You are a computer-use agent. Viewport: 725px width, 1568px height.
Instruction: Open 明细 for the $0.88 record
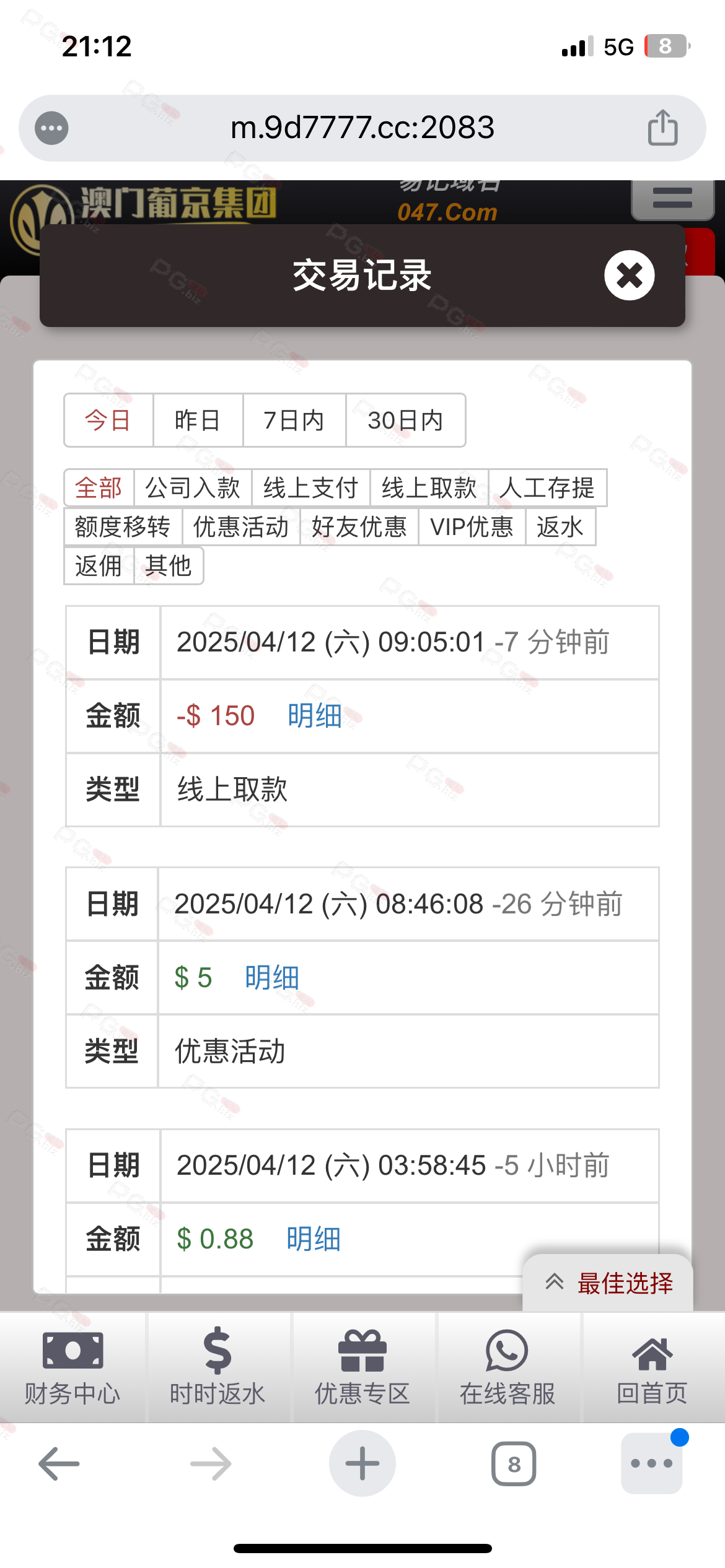click(314, 1239)
